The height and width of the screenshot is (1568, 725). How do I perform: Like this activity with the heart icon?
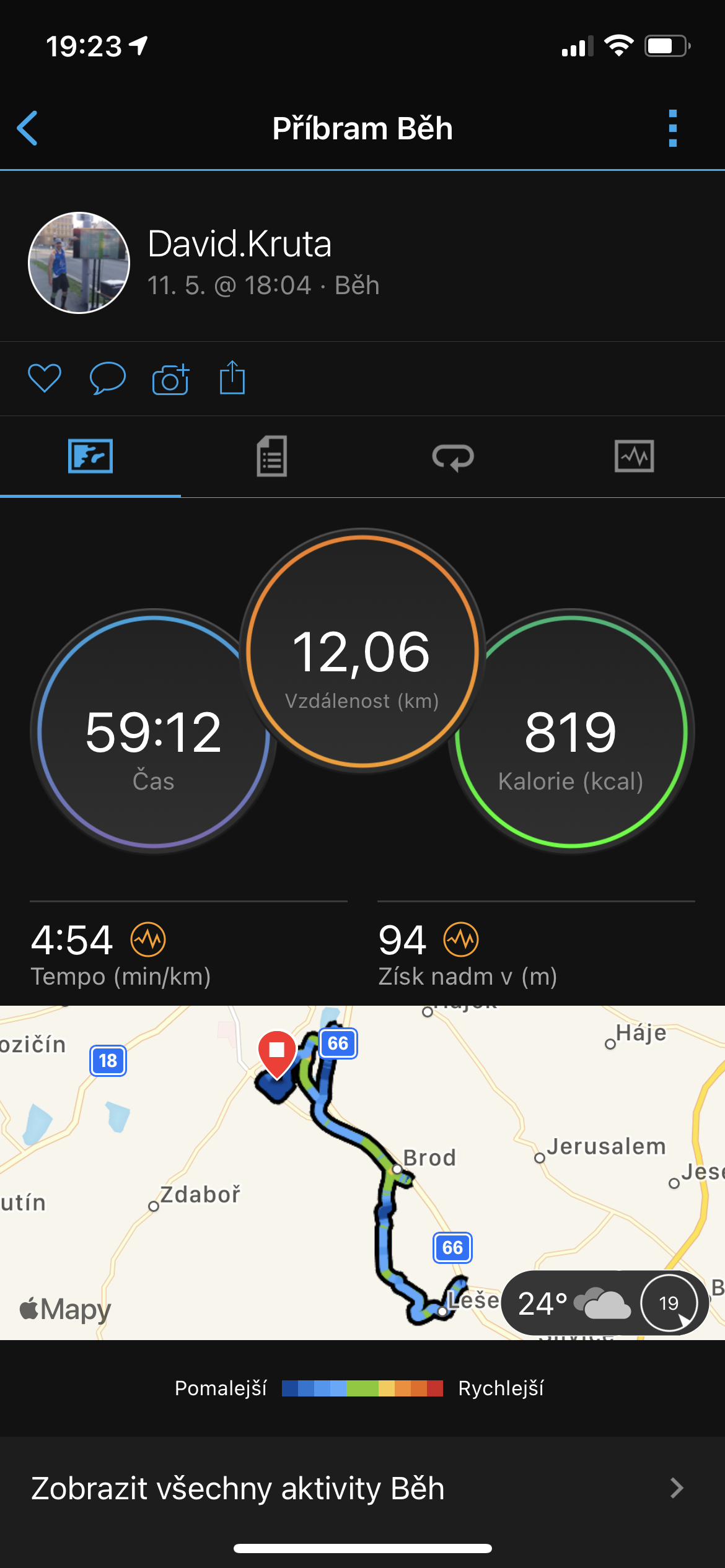click(x=45, y=378)
